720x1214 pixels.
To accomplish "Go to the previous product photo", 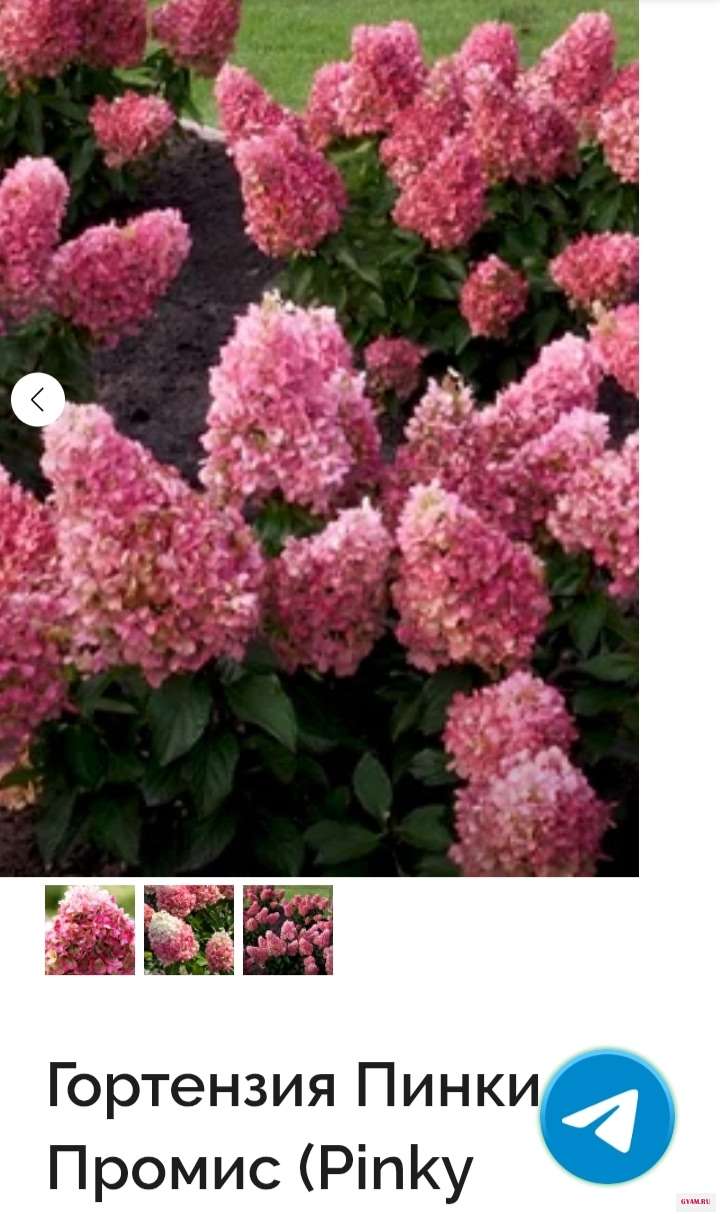I will pyautogui.click(x=38, y=400).
